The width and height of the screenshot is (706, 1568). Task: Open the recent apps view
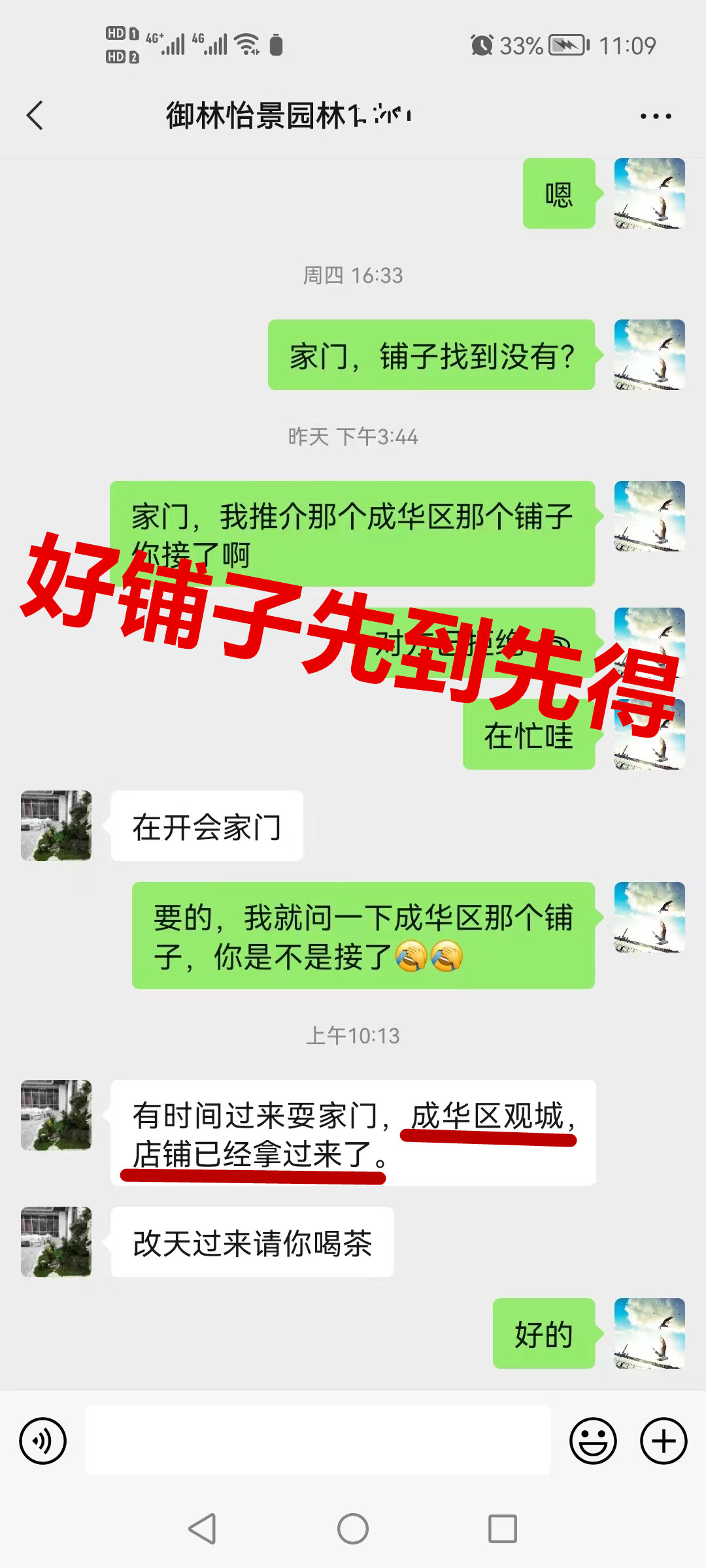click(503, 1529)
